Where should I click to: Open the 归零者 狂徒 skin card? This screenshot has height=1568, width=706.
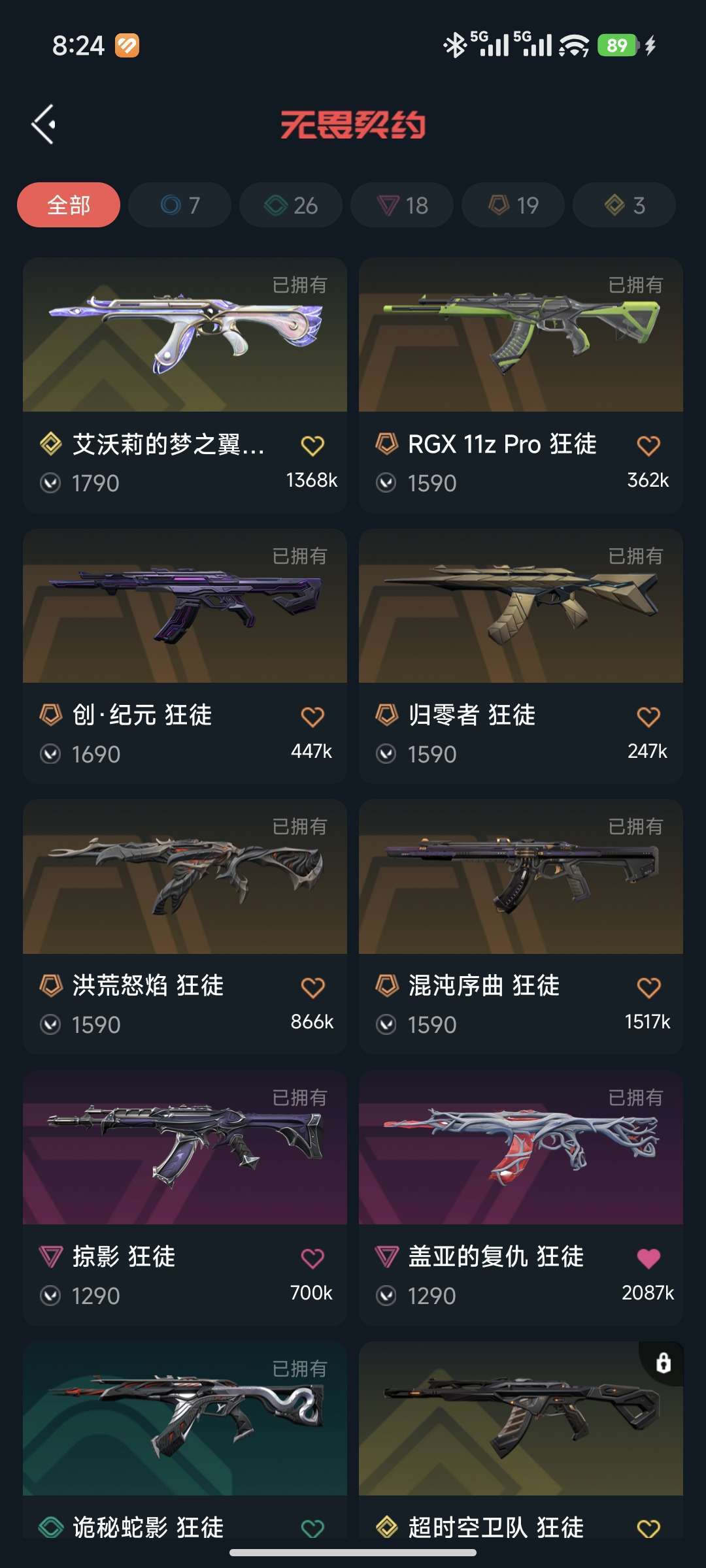point(521,657)
